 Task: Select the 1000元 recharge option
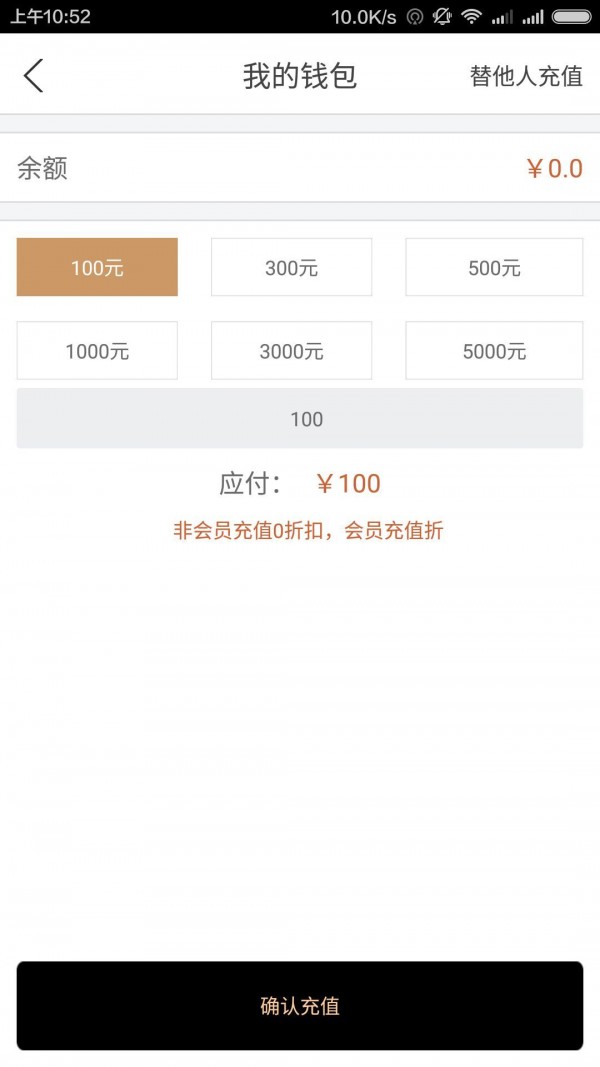click(97, 351)
